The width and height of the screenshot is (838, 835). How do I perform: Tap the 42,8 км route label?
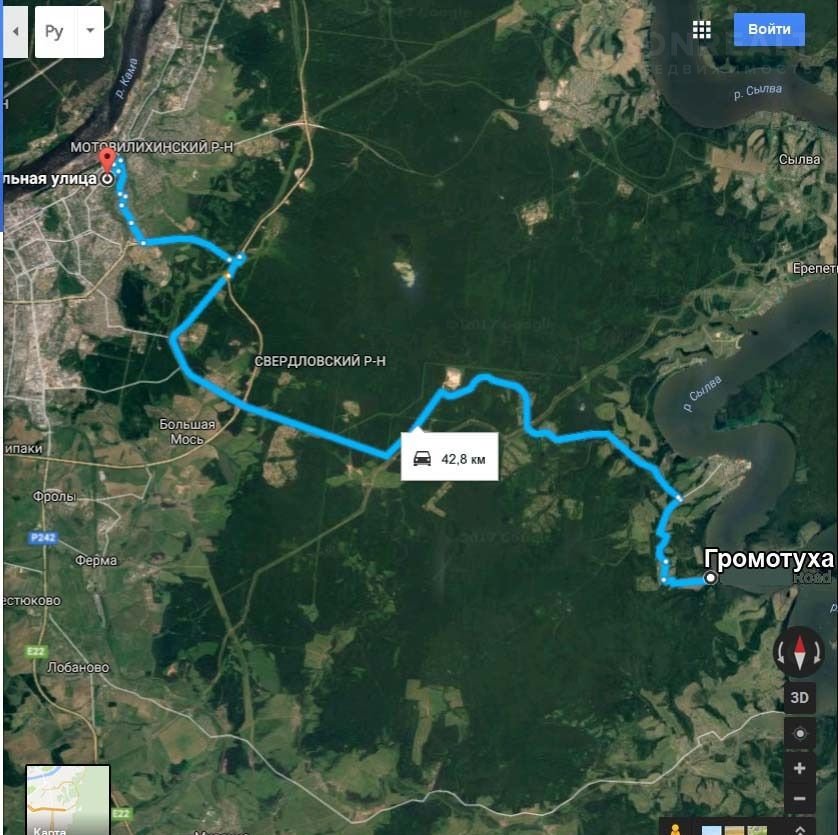tap(449, 458)
